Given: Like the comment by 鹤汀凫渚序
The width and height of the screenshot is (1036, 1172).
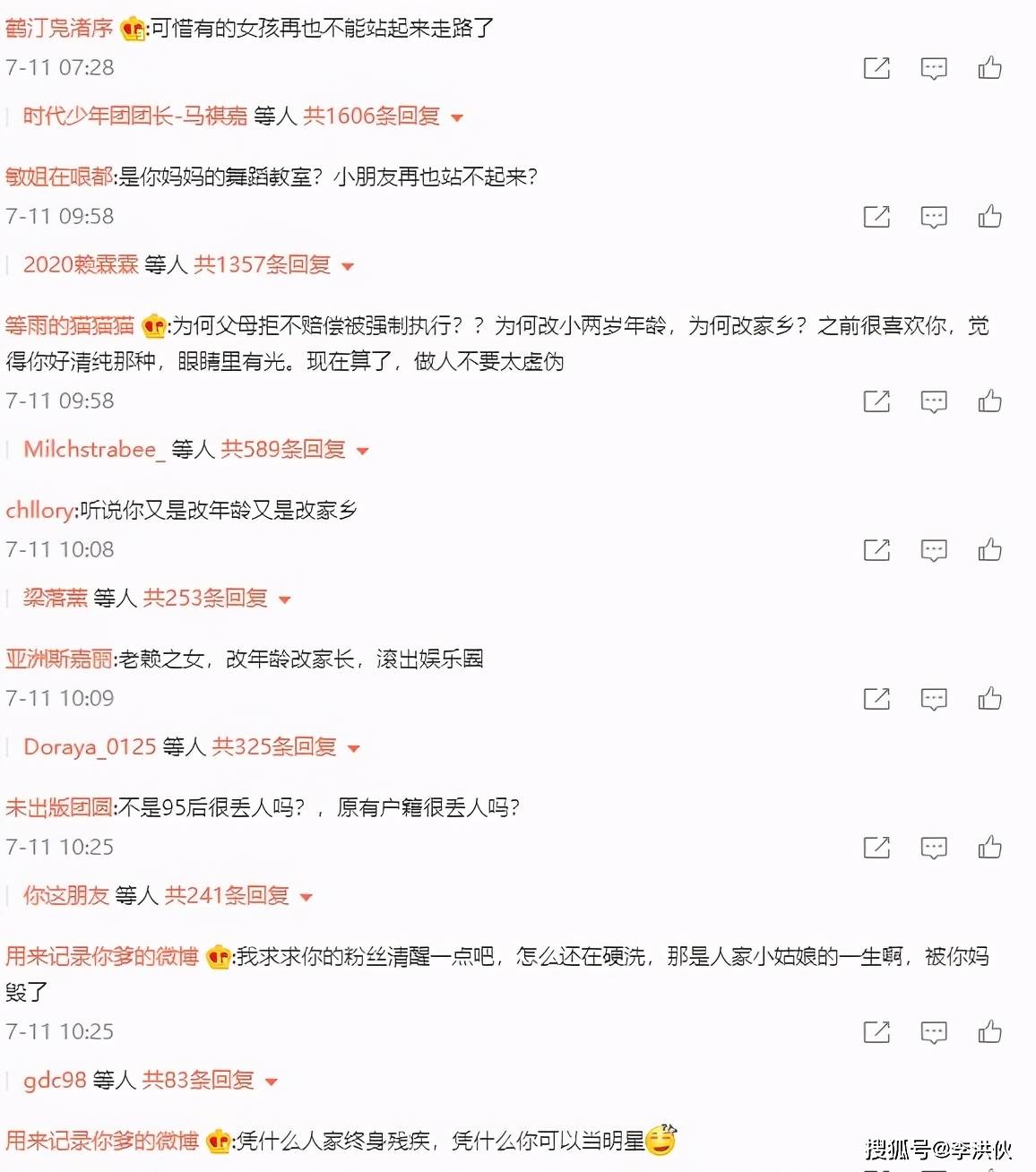Looking at the screenshot, I should (x=989, y=68).
